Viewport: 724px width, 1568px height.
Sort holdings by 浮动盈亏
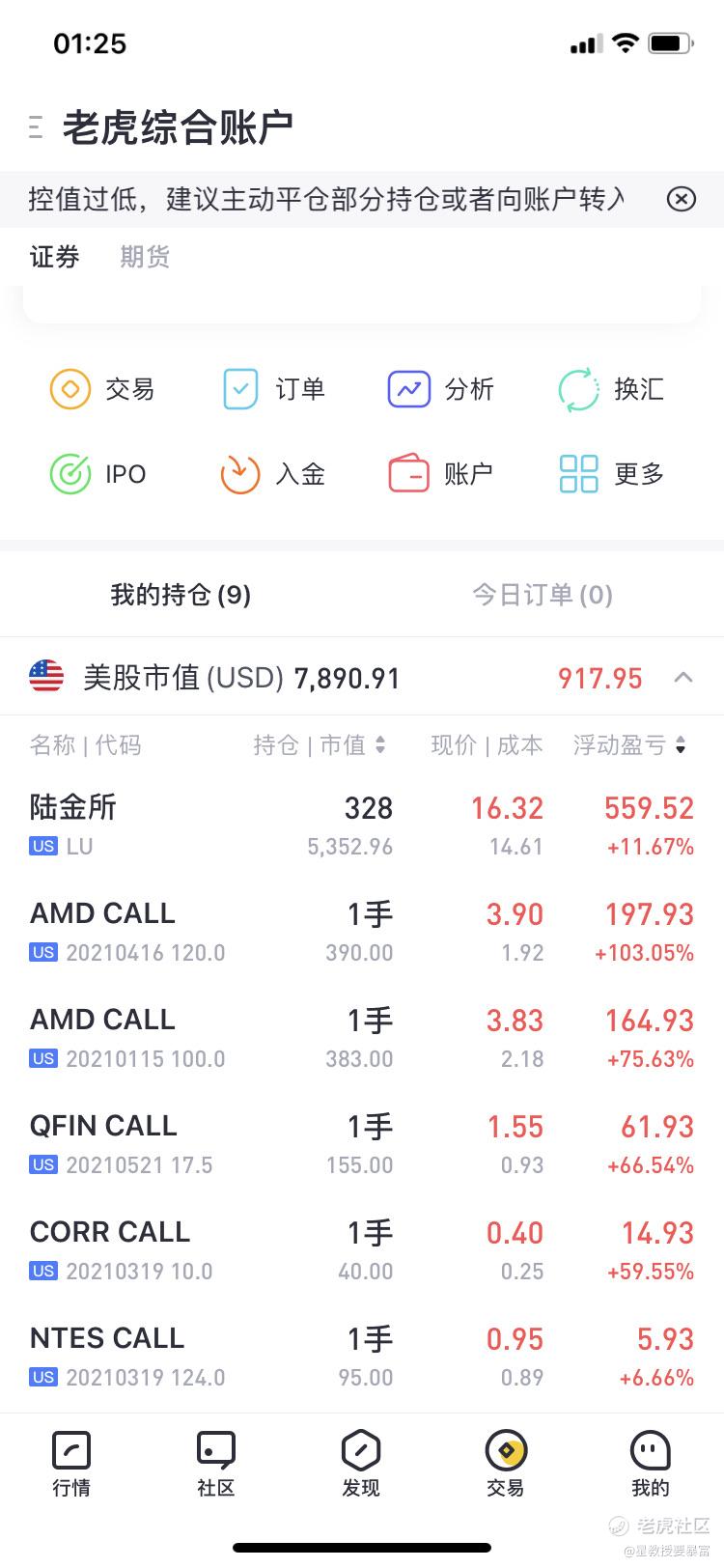pos(629,745)
